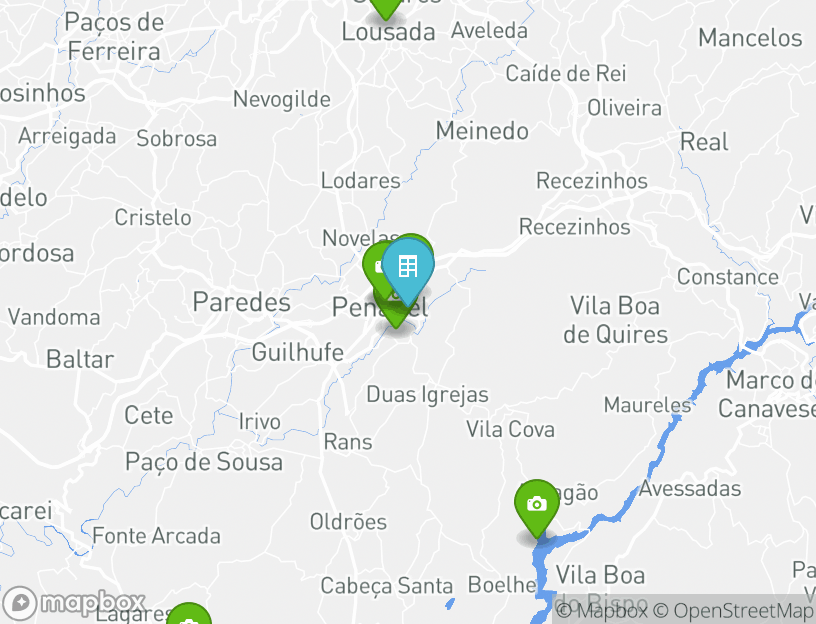Image resolution: width=816 pixels, height=624 pixels.
Task: Open the green camera marker by the river
Action: coord(536,505)
